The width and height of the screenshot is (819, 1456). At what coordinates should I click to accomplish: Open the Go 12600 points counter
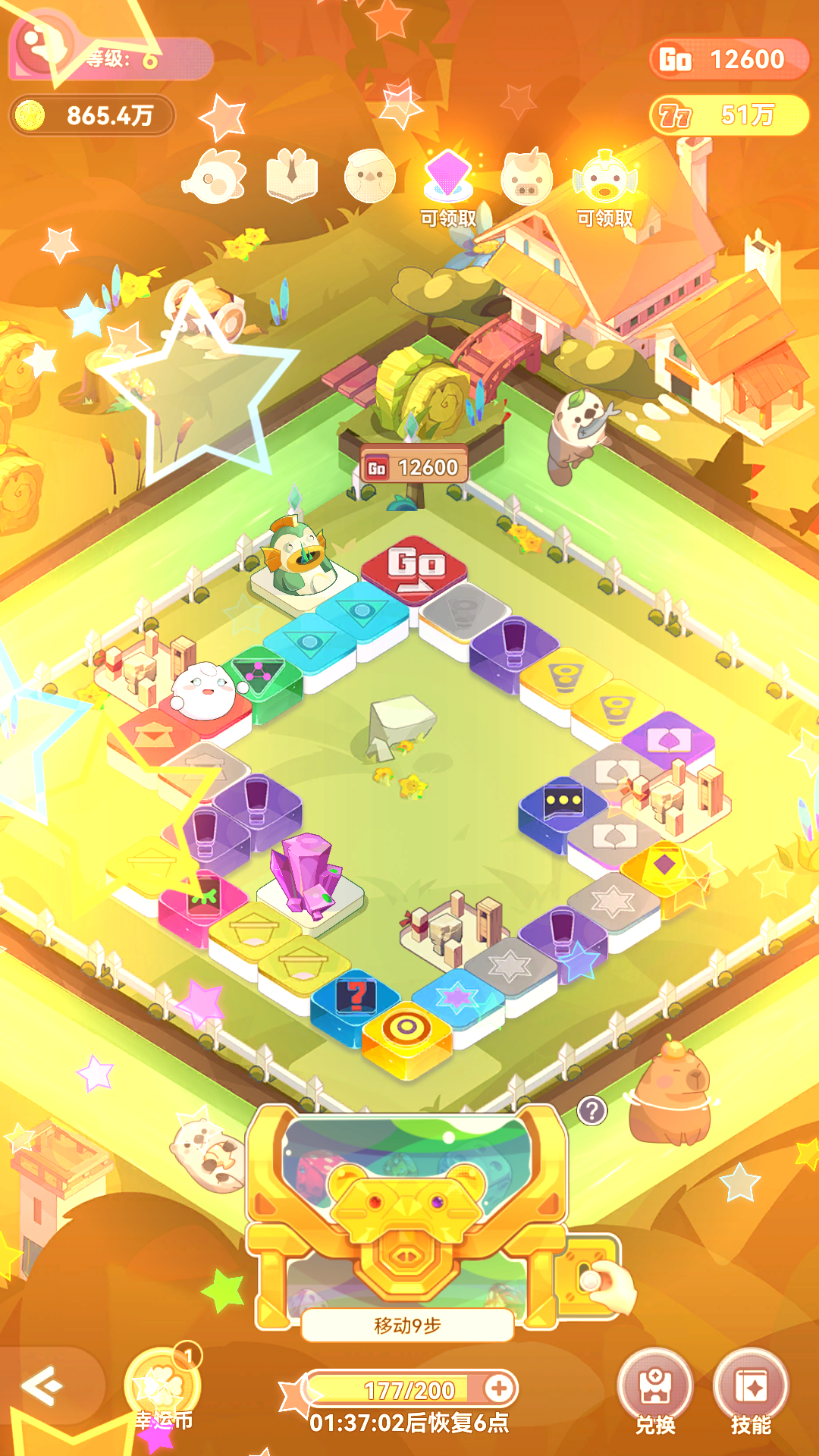pyautogui.click(x=729, y=59)
